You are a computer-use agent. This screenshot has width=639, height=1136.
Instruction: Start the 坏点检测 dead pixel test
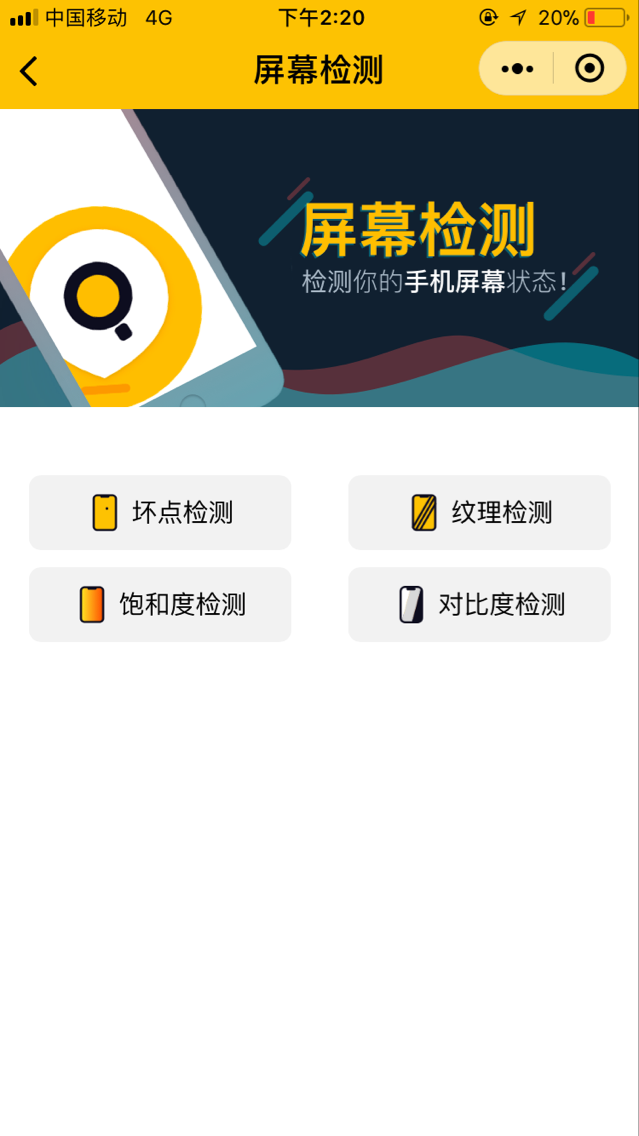pyautogui.click(x=160, y=512)
